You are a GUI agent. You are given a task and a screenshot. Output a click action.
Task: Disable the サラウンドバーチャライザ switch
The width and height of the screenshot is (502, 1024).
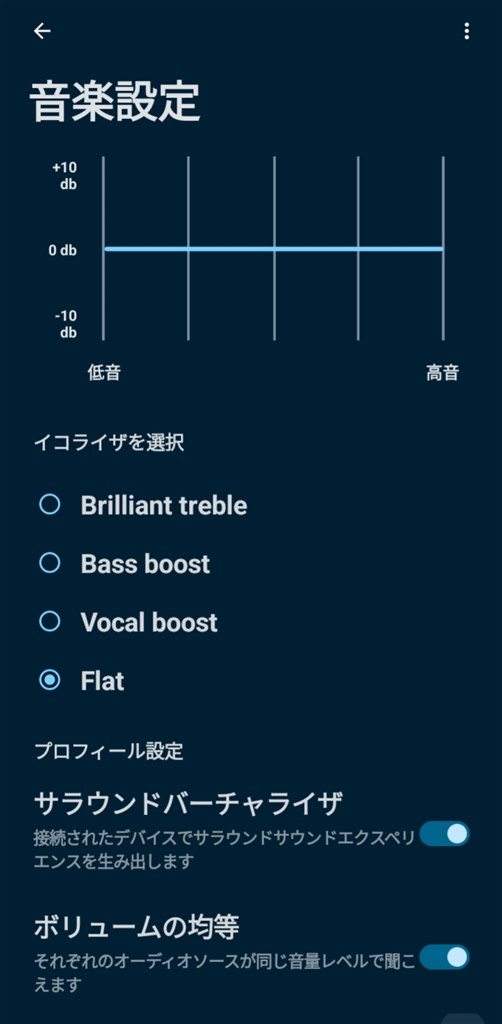click(x=445, y=834)
